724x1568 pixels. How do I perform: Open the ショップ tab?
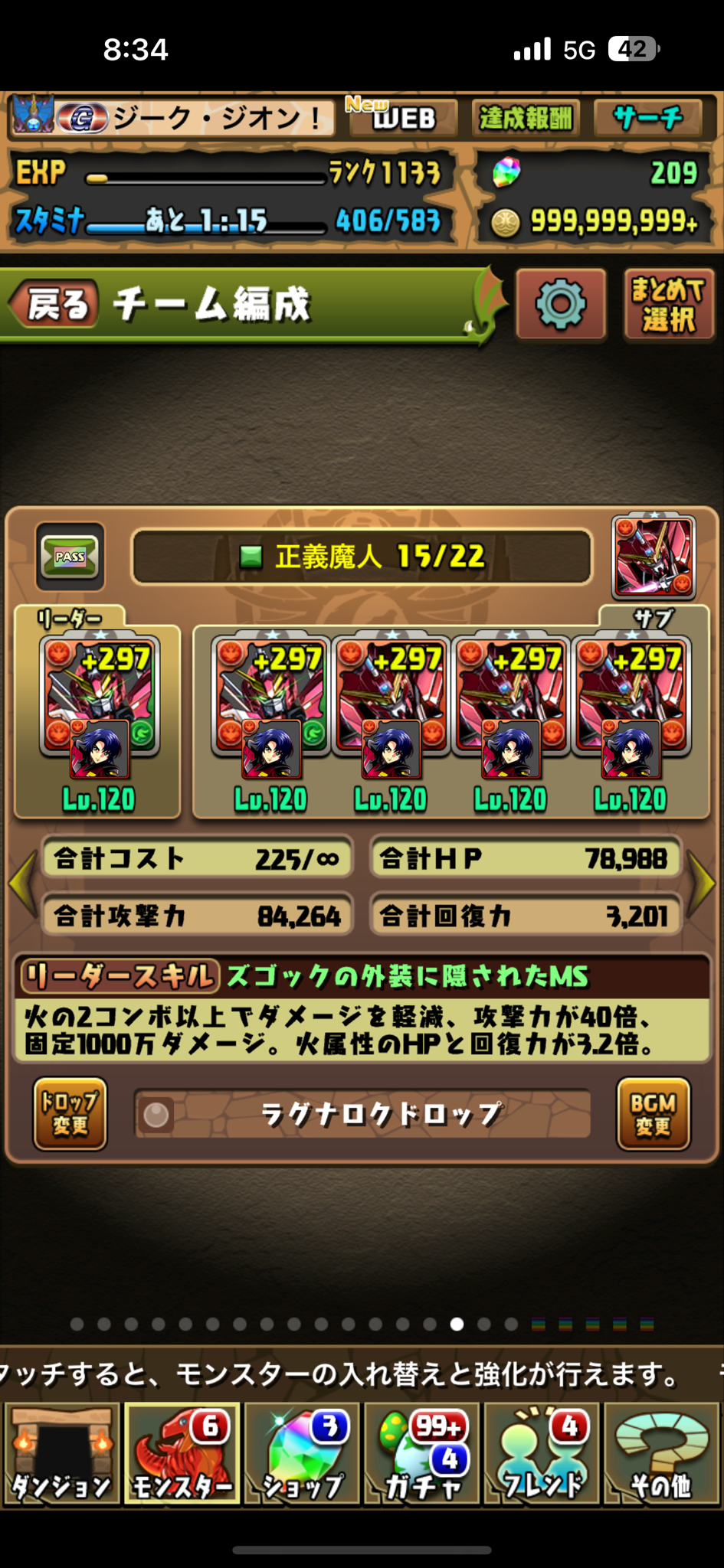pyautogui.click(x=302, y=1453)
